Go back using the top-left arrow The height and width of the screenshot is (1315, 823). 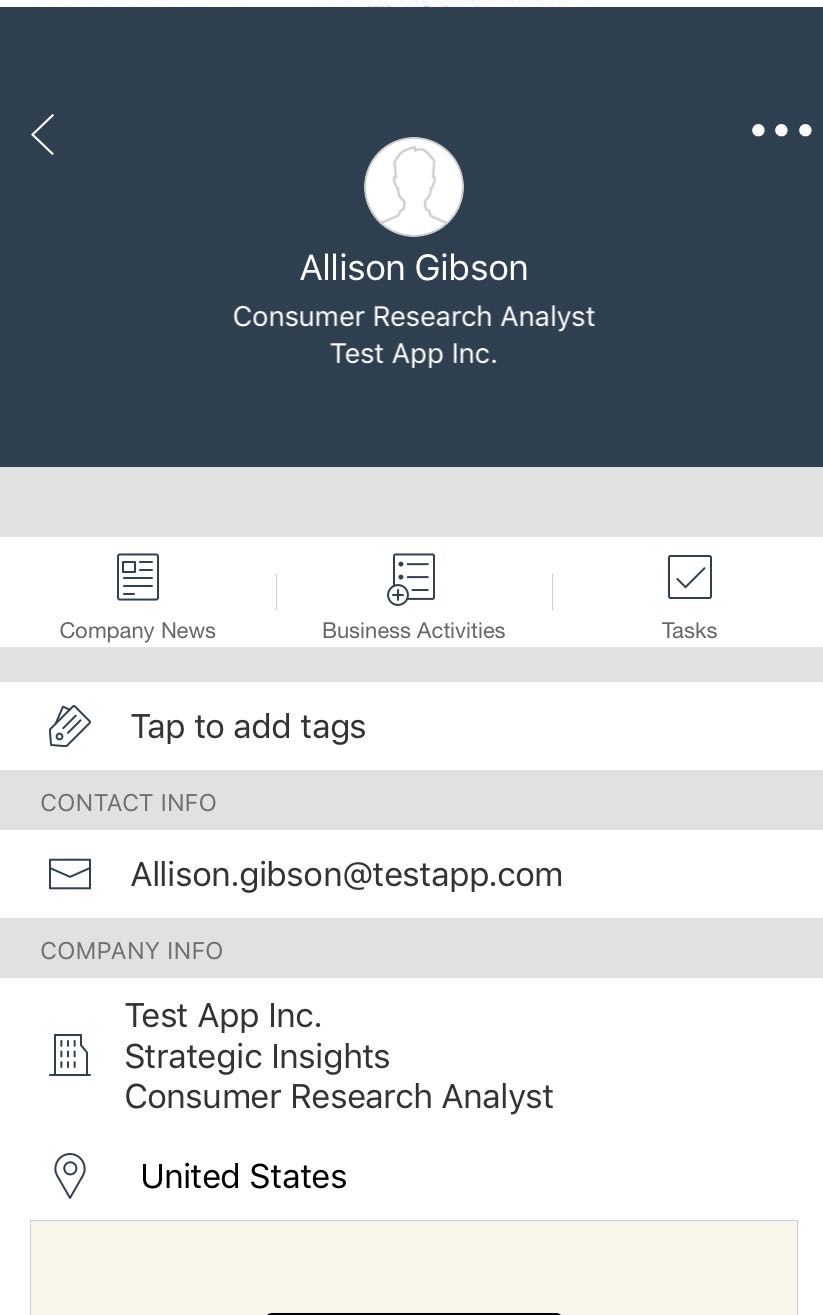pos(43,135)
